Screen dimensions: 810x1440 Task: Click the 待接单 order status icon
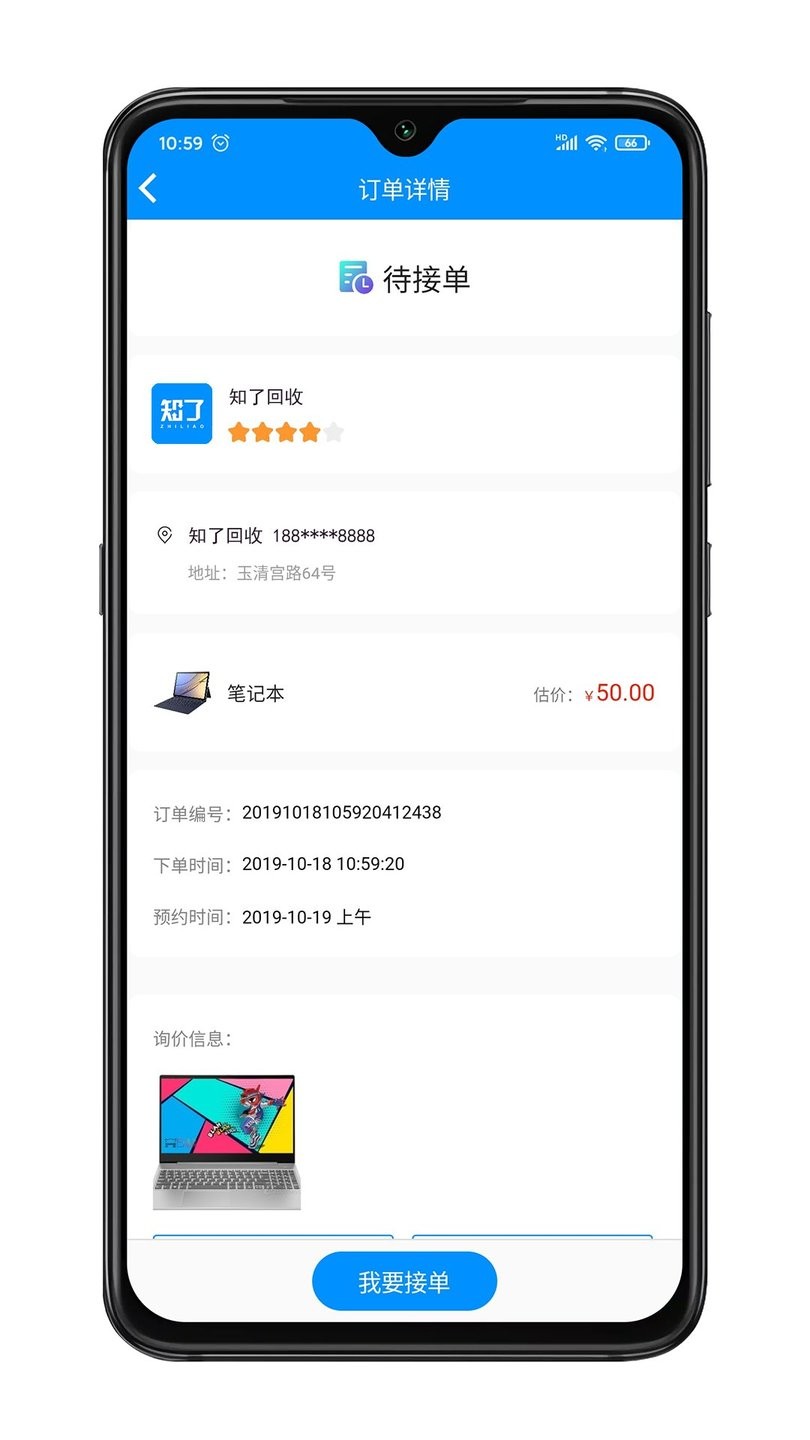click(x=355, y=277)
